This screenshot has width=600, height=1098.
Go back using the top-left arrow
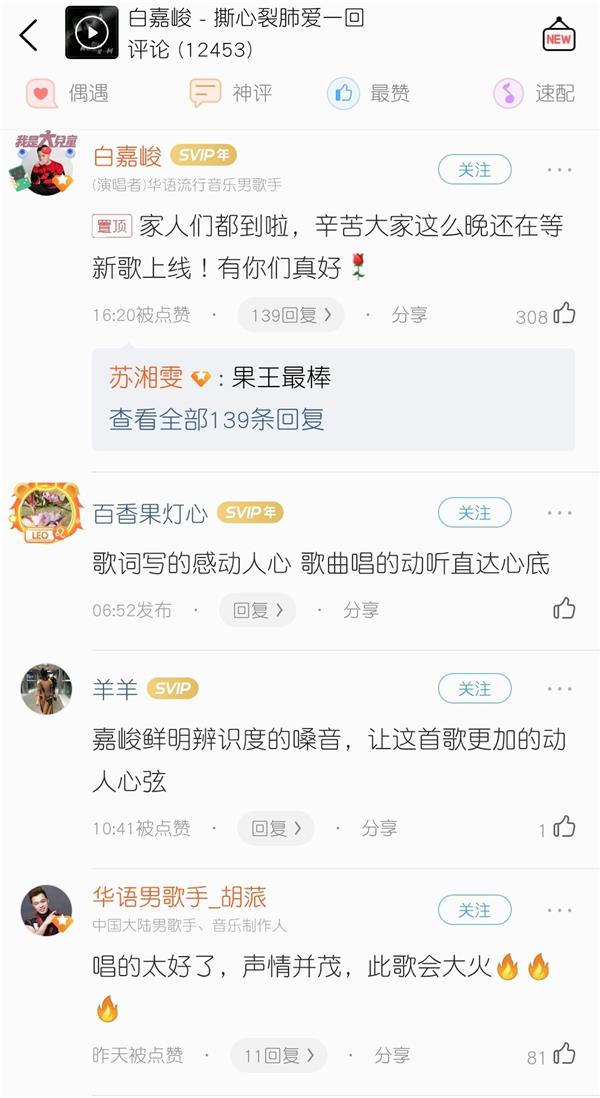click(x=29, y=34)
